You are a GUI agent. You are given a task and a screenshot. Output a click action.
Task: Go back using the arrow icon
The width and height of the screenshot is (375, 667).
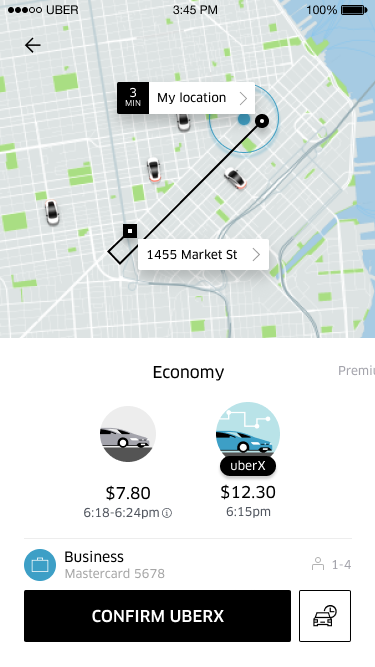(x=32, y=45)
